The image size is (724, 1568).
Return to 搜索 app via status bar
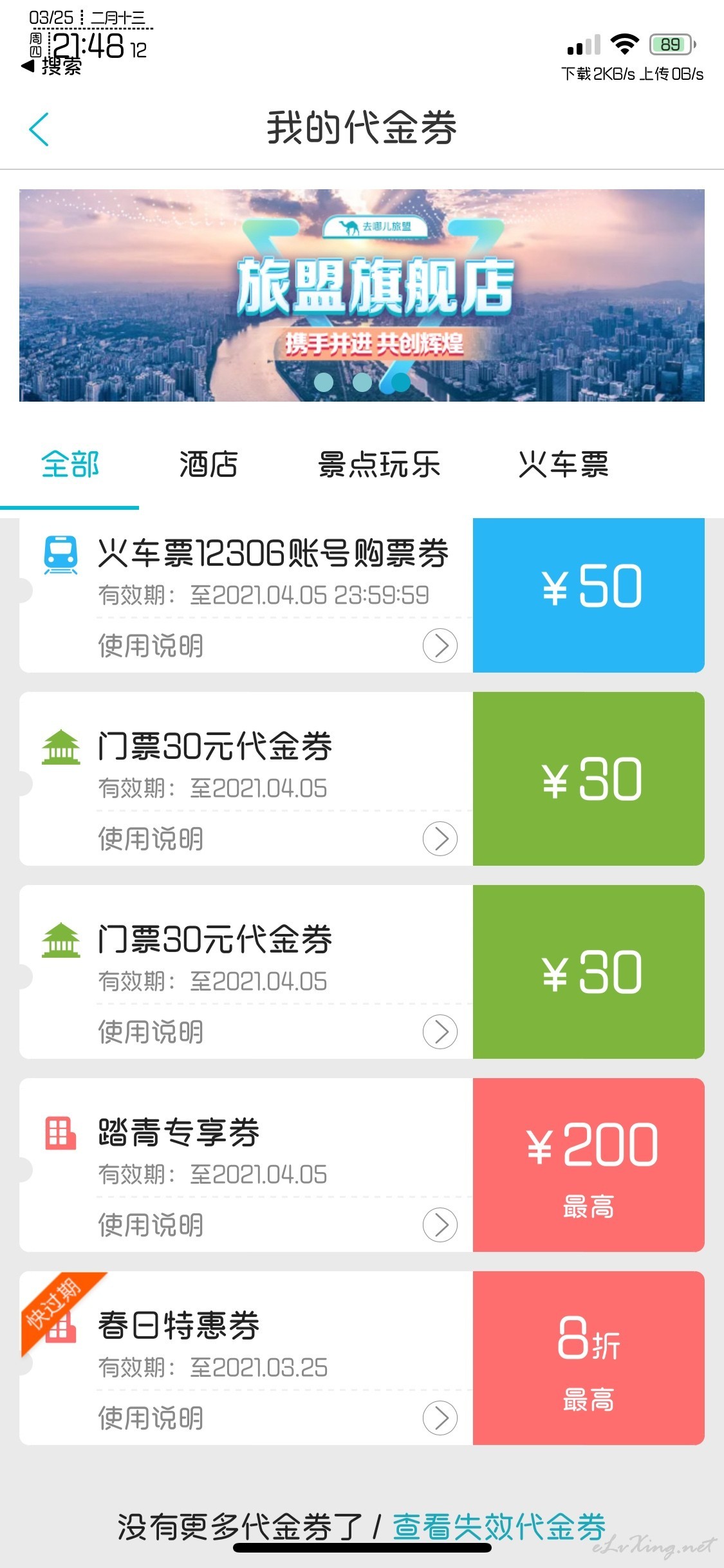point(51,66)
